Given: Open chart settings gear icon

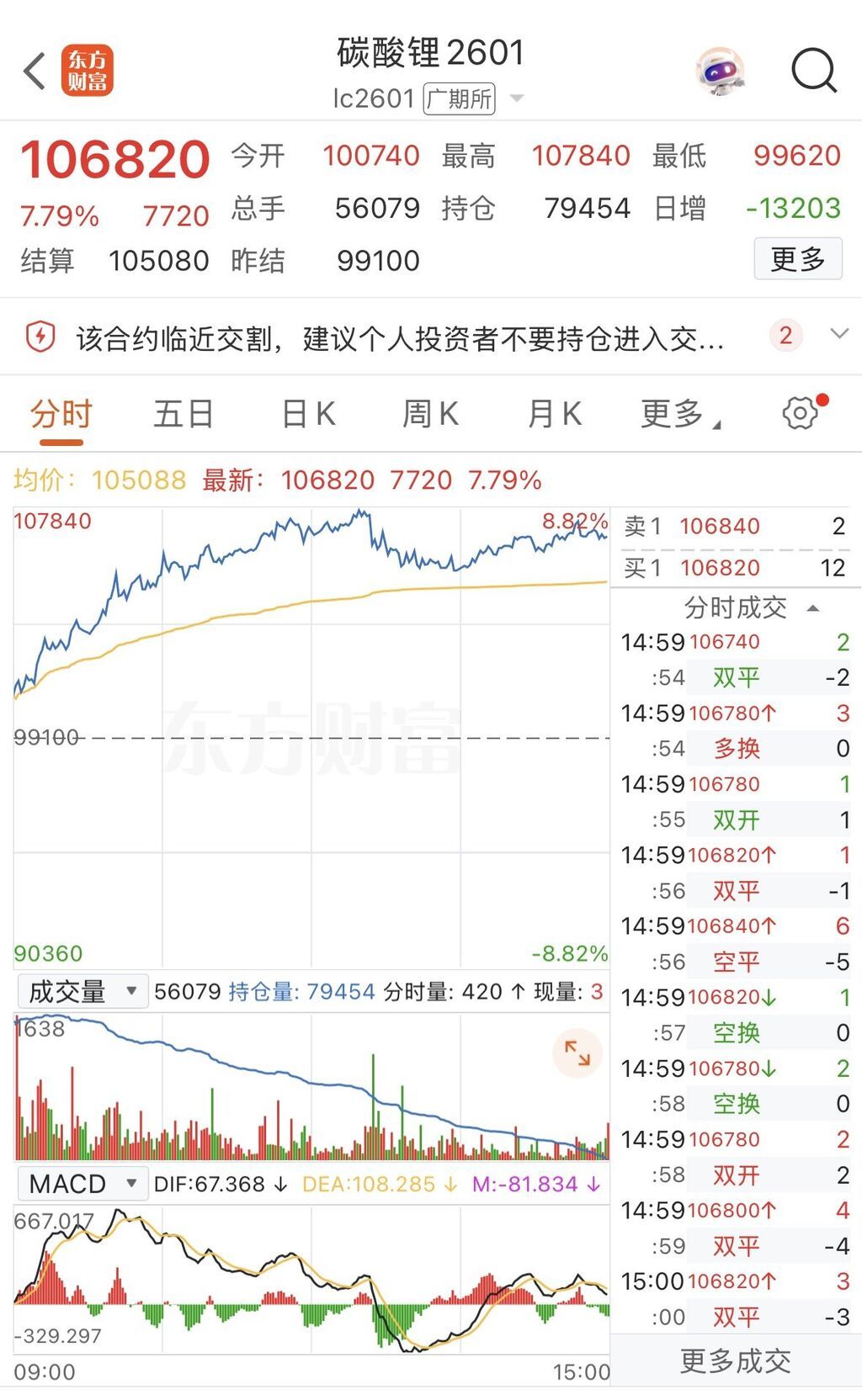Looking at the screenshot, I should click(x=800, y=412).
